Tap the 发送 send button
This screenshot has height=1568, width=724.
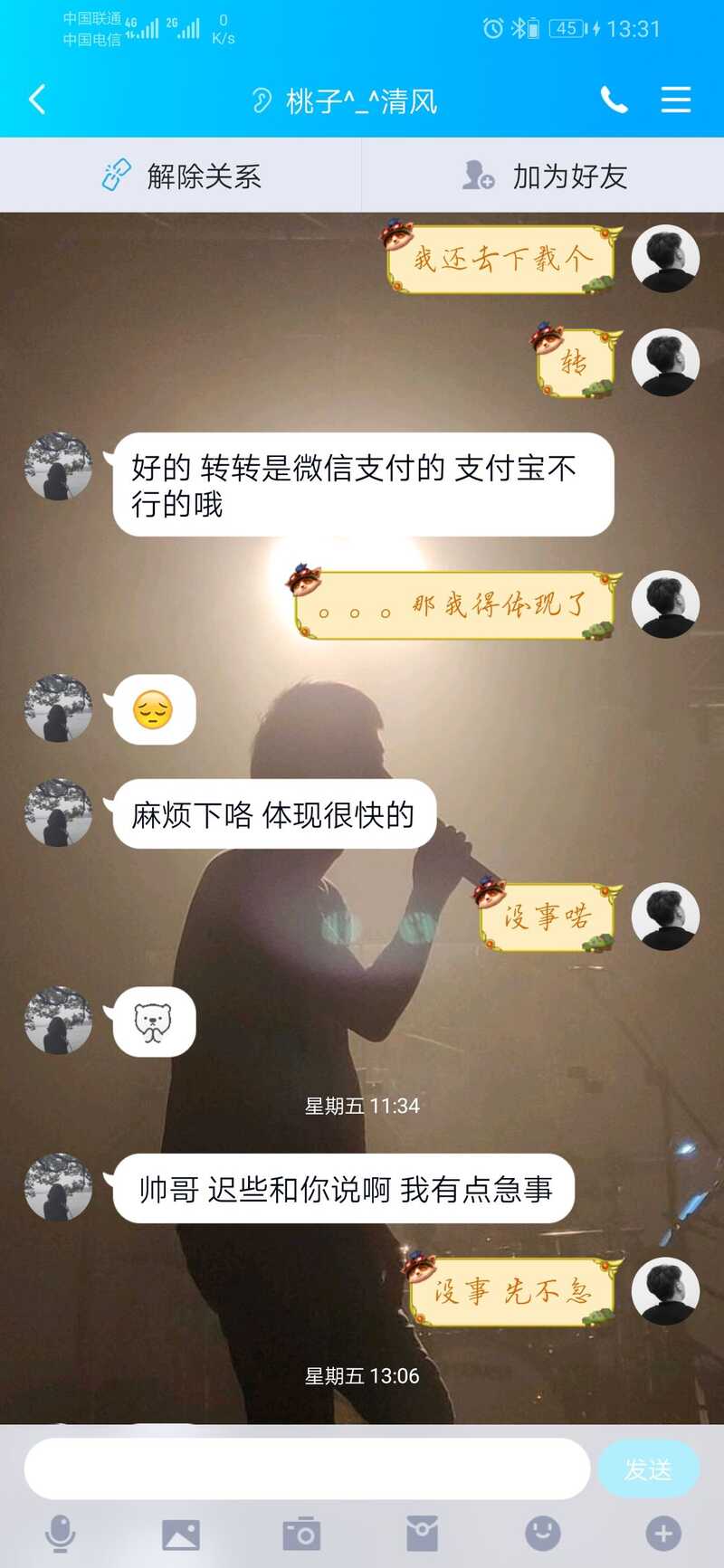click(x=648, y=1469)
